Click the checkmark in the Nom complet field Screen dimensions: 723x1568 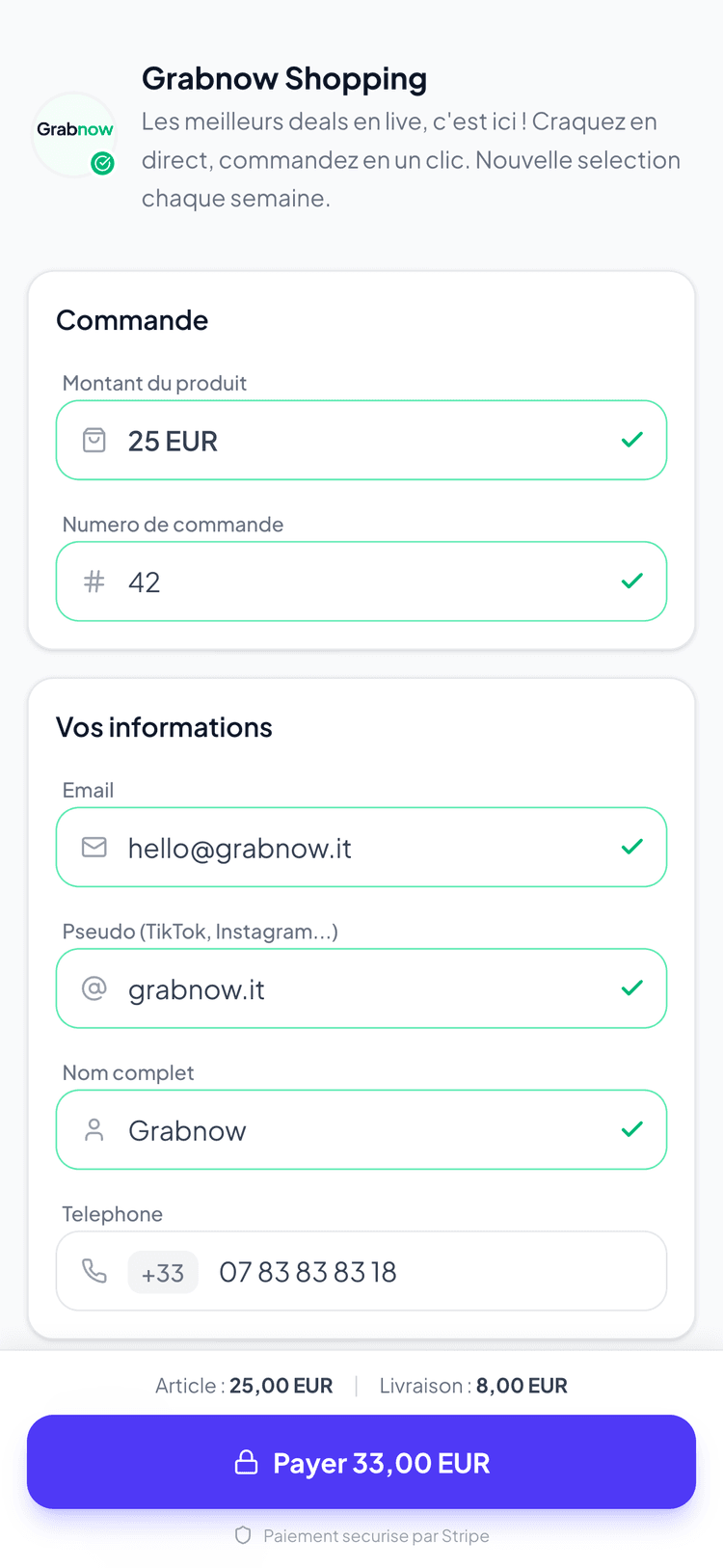pyautogui.click(x=632, y=1129)
